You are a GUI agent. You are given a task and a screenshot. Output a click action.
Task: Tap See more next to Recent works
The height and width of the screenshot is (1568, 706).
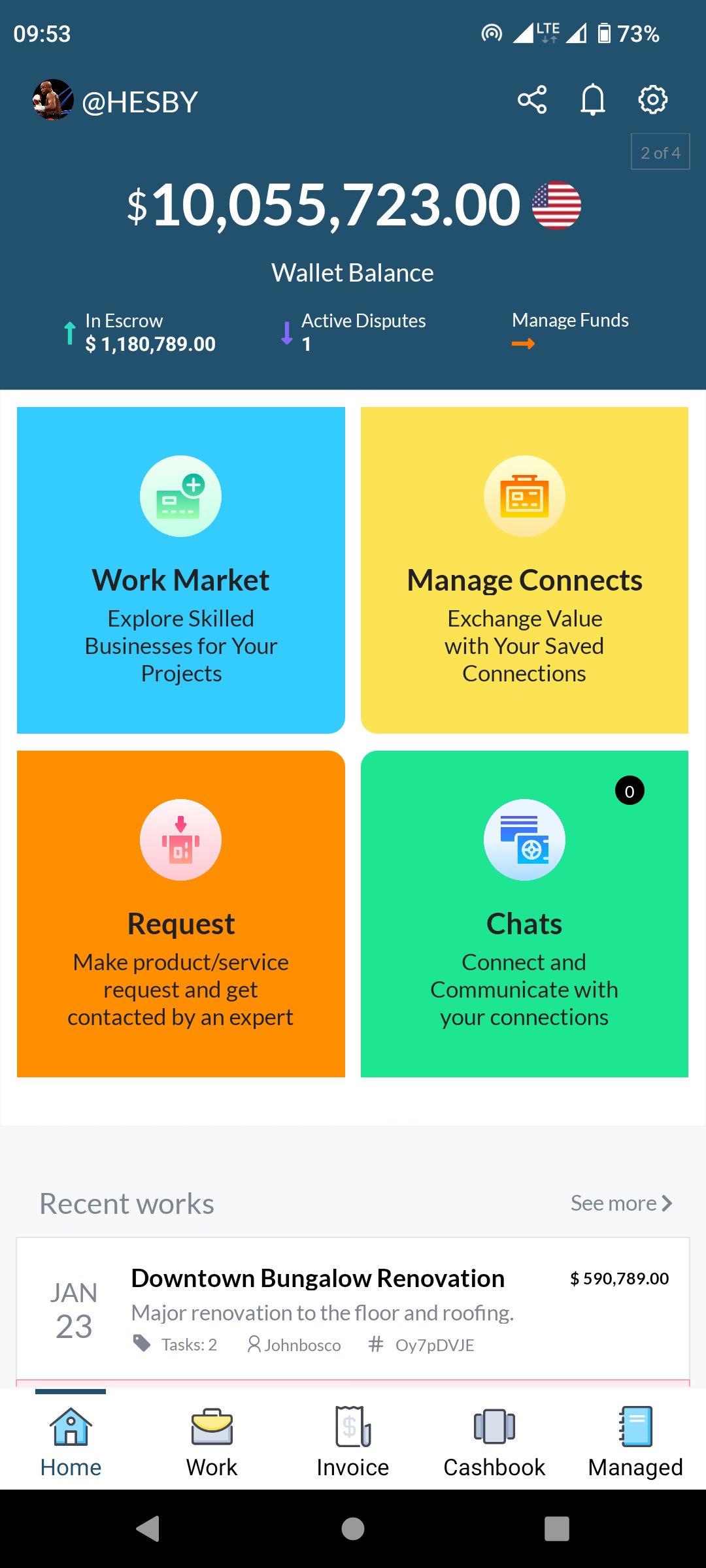(x=621, y=1203)
